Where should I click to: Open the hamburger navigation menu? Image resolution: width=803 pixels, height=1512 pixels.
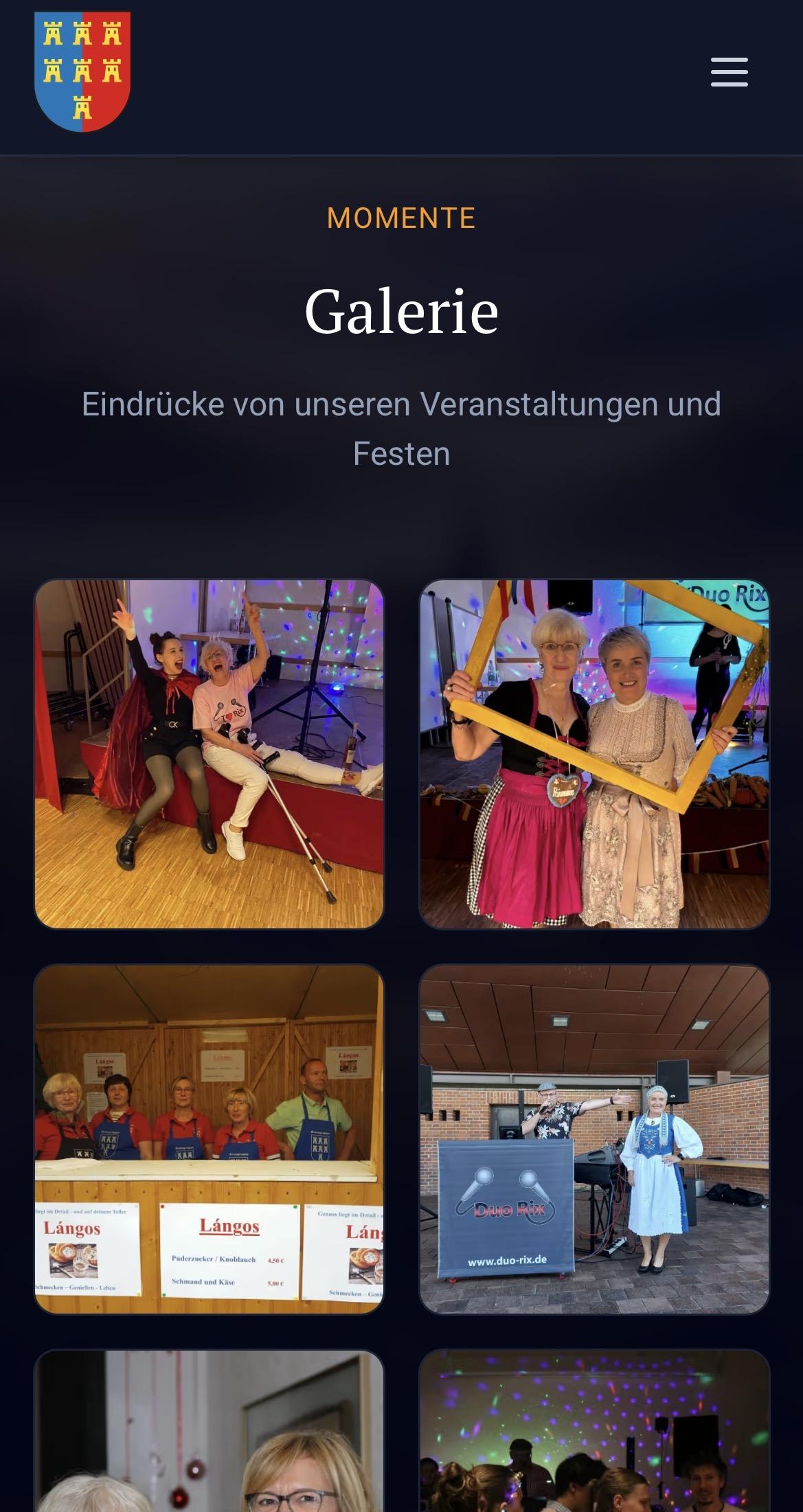tap(730, 72)
